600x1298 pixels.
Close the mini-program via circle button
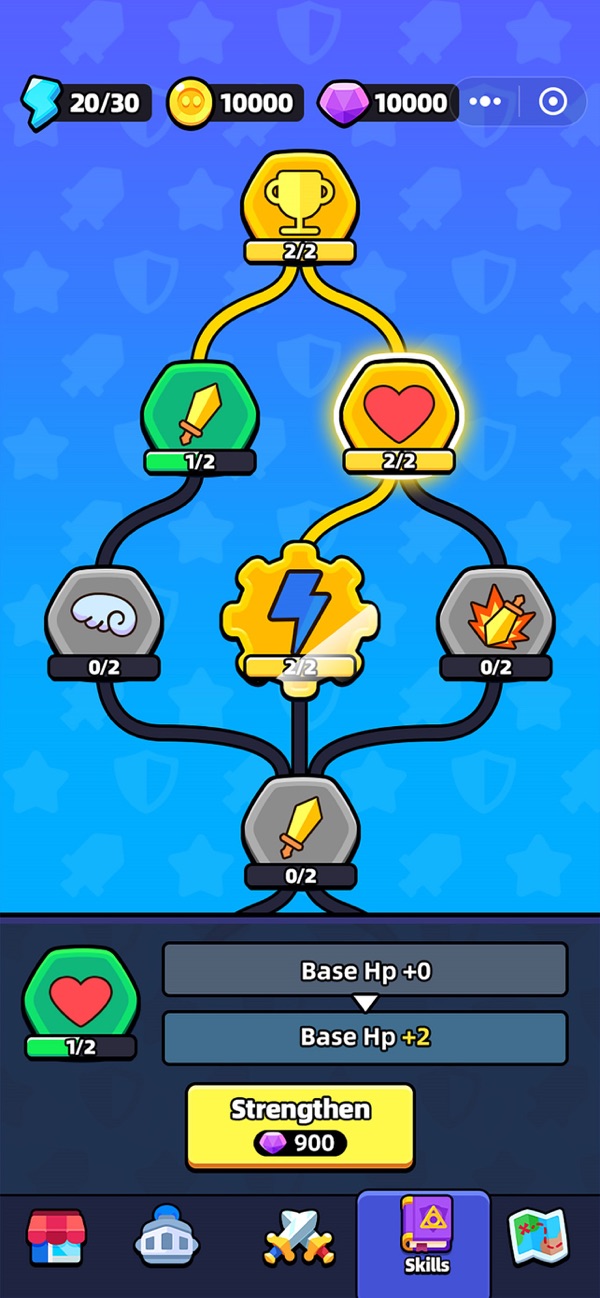pyautogui.click(x=552, y=102)
